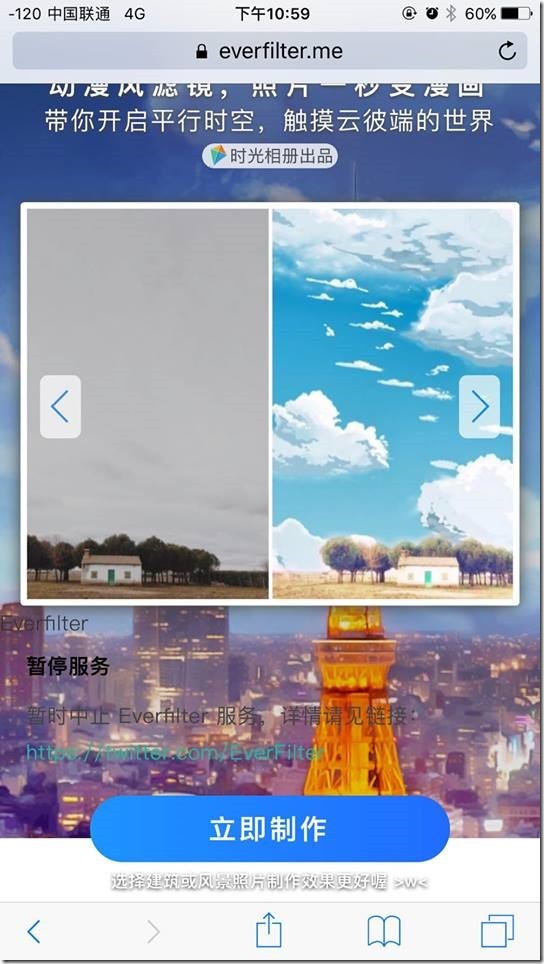Open the twitter.com/EverFilter link
The image size is (544, 964).
coord(175,752)
